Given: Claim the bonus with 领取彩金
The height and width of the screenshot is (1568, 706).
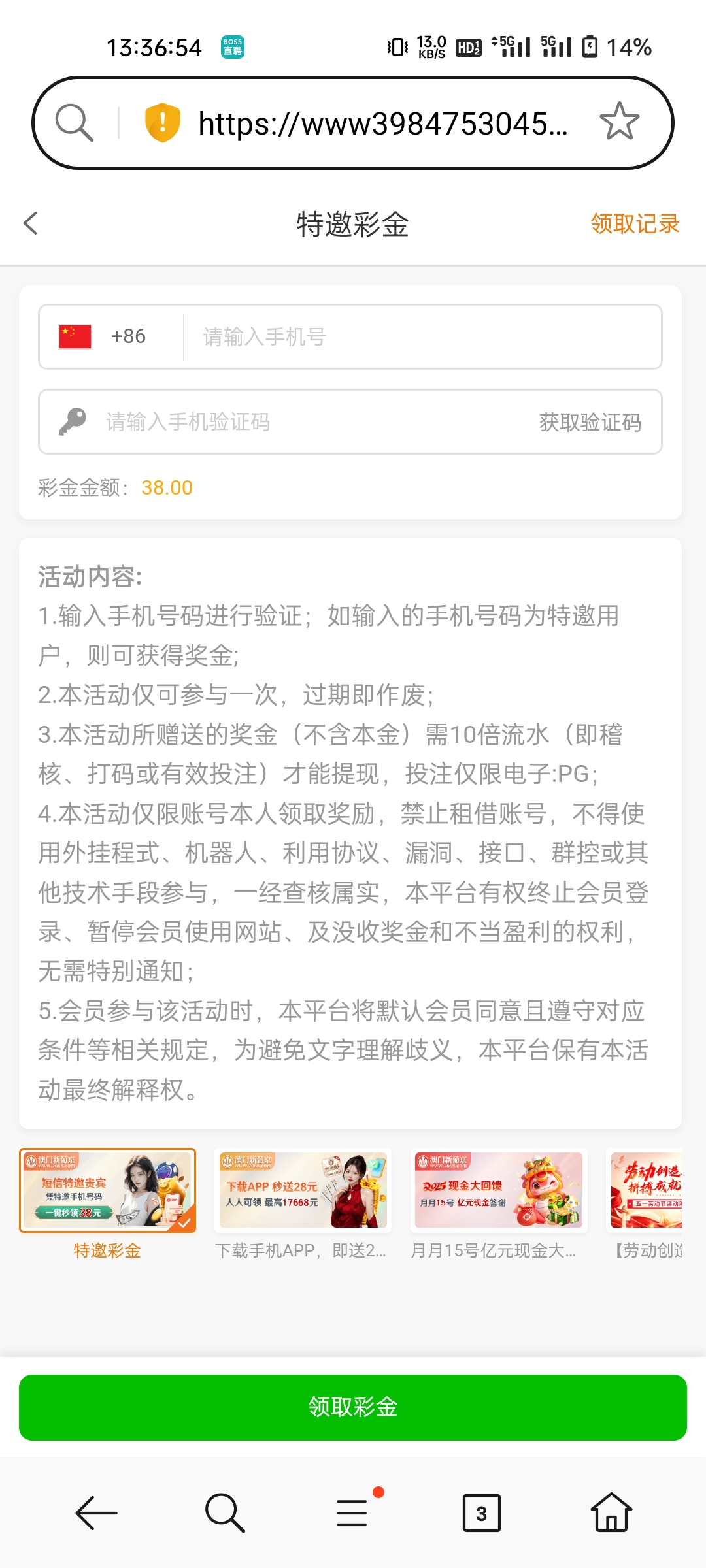Looking at the screenshot, I should pyautogui.click(x=353, y=1407).
